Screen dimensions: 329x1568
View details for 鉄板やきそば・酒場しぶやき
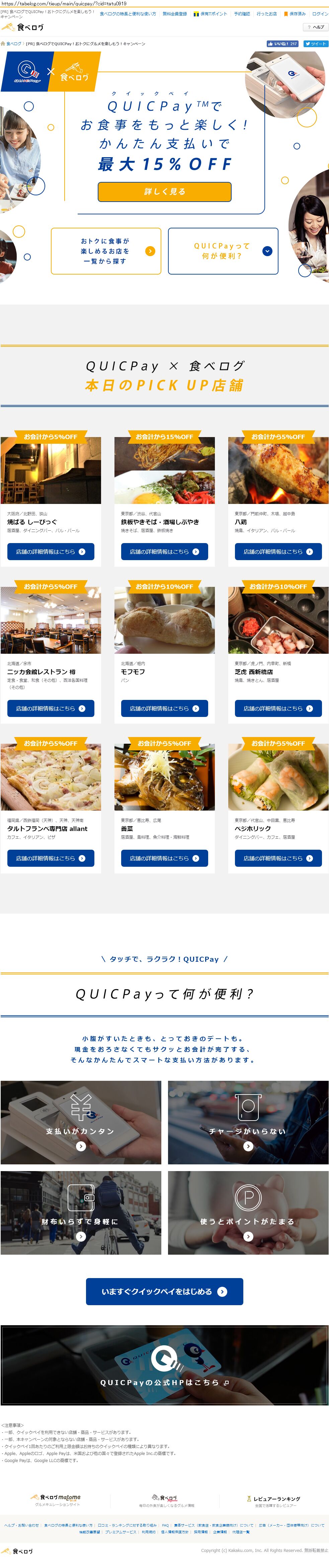(x=165, y=551)
